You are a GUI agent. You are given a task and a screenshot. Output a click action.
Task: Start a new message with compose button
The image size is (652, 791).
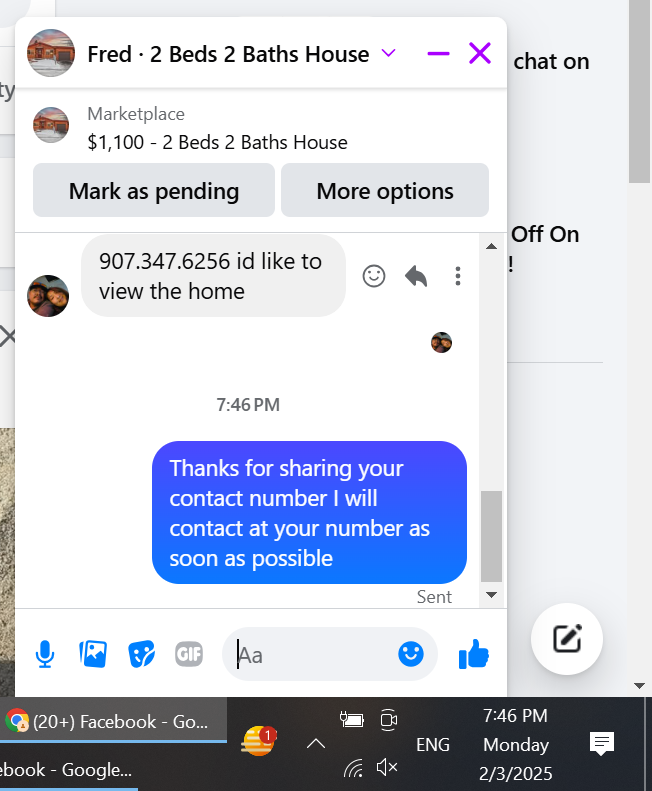[x=567, y=639]
